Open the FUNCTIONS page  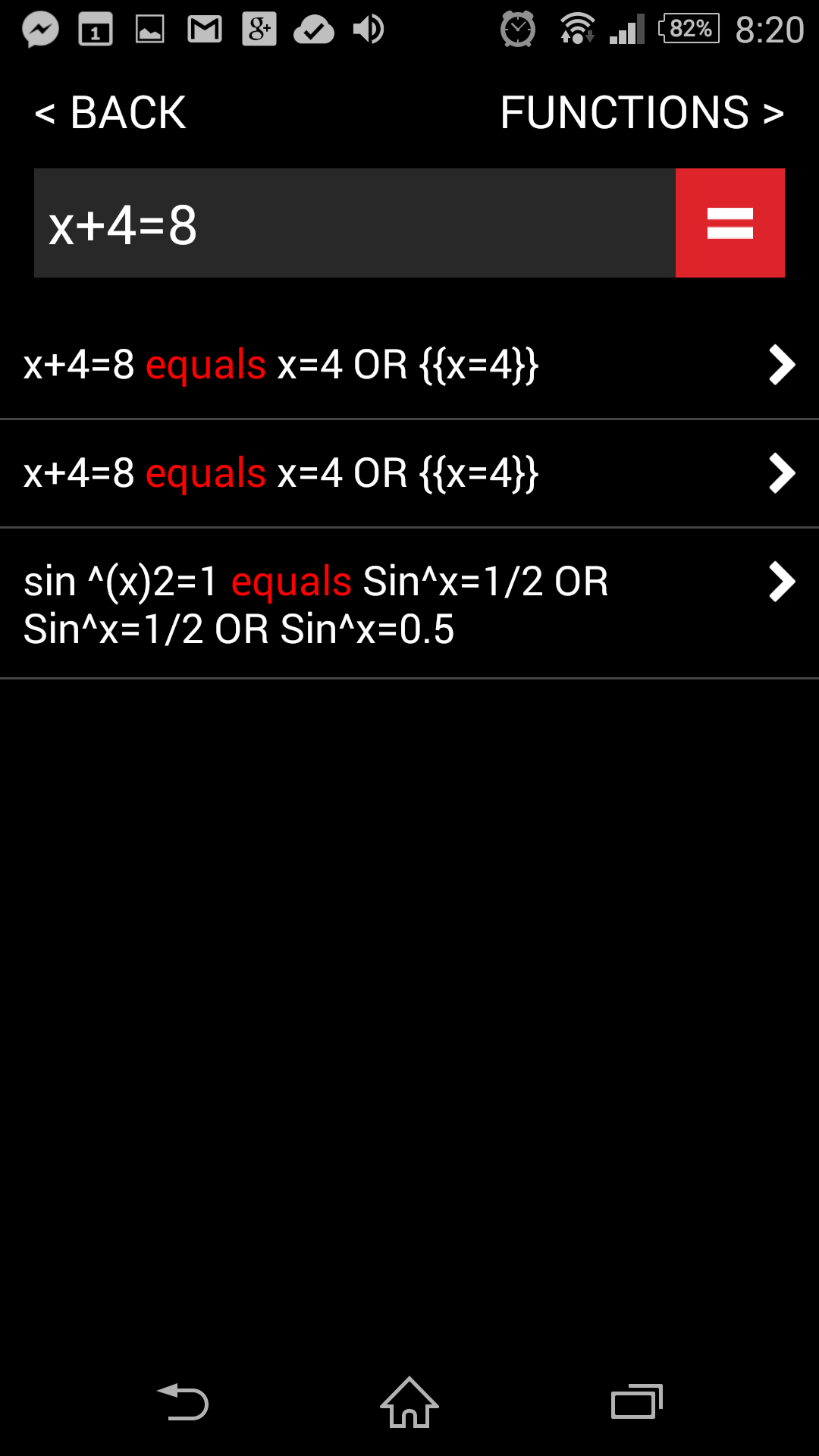pyautogui.click(x=642, y=113)
